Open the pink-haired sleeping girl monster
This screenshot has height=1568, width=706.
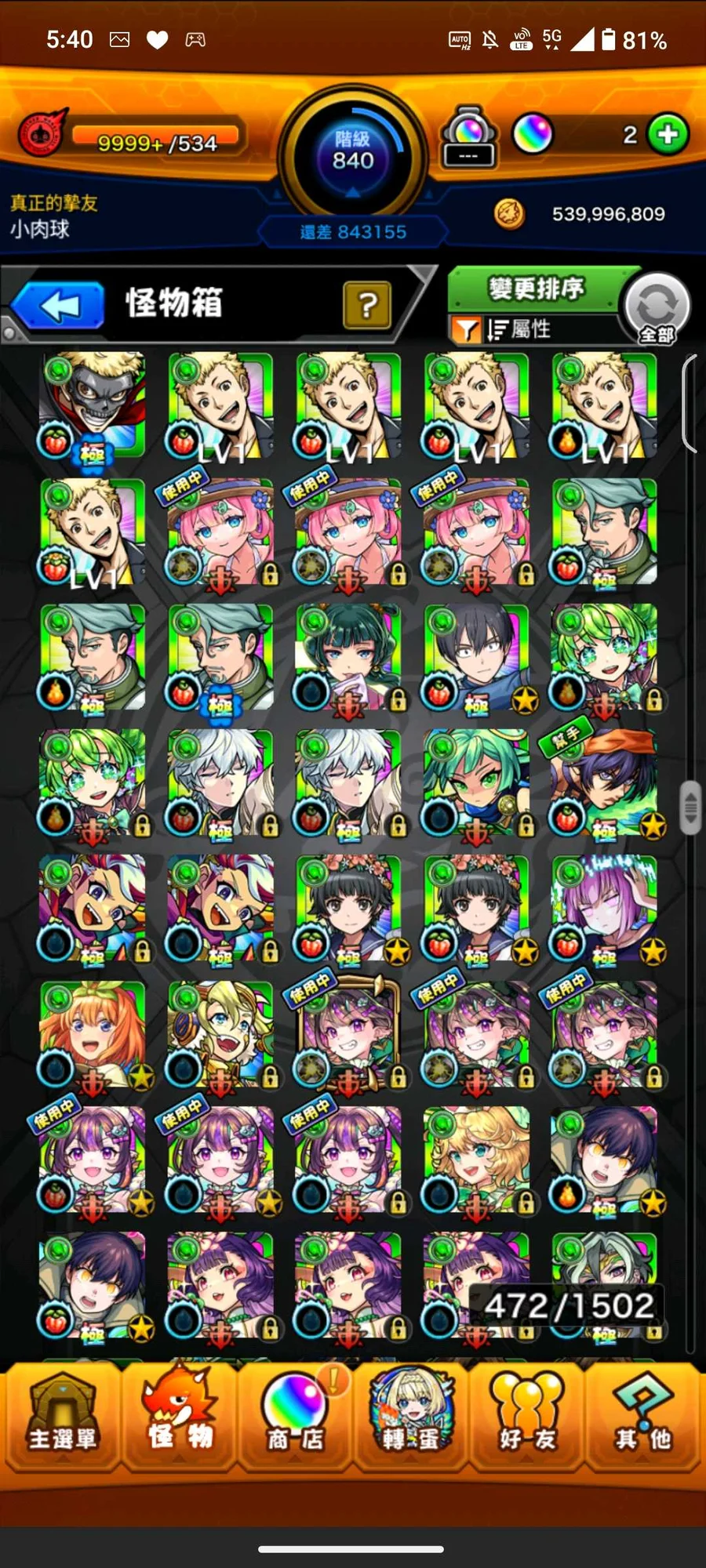coord(603,909)
